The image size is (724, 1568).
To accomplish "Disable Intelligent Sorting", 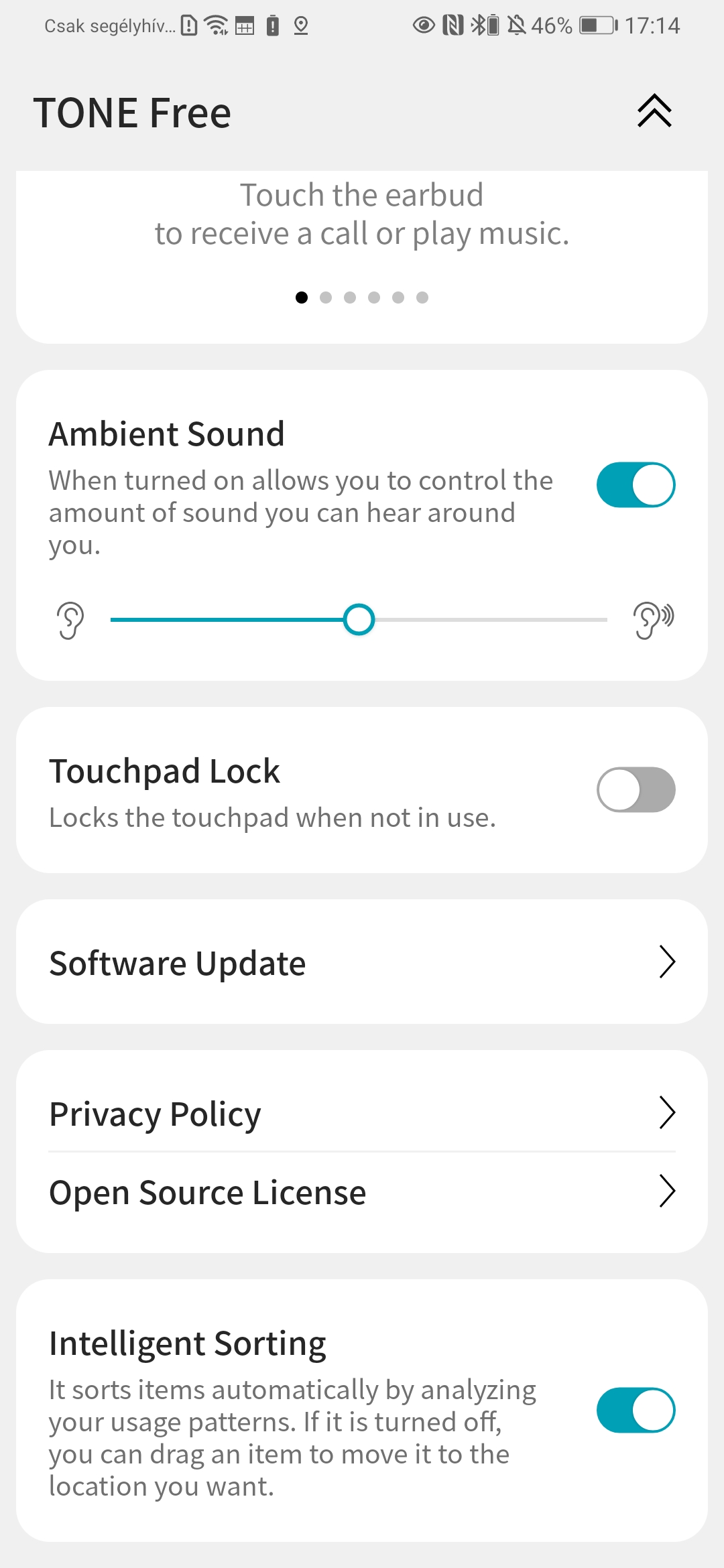I will 636,1410.
